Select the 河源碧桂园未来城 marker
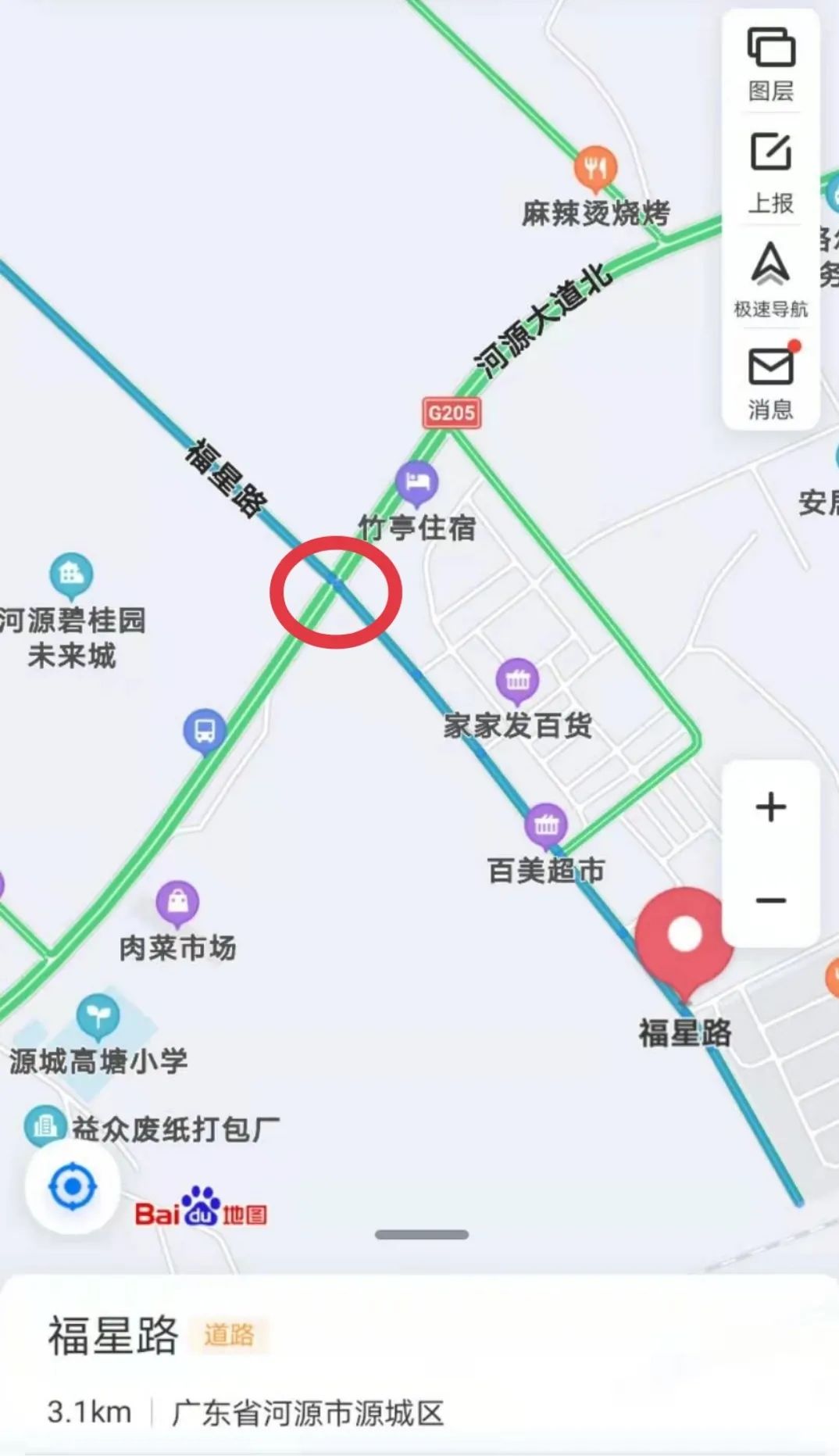The width and height of the screenshot is (839, 1456). (71, 575)
